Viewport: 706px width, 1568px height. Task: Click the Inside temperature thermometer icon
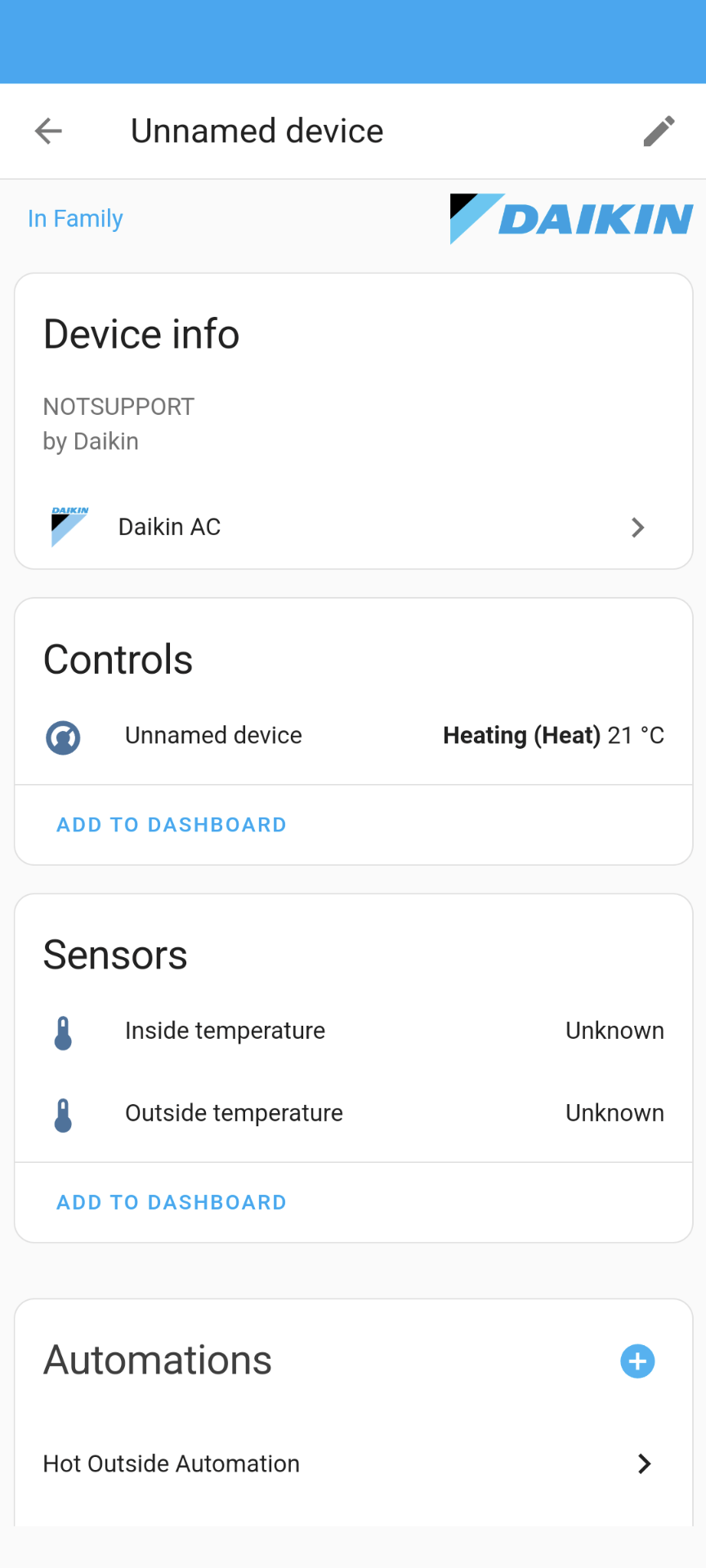coord(63,1031)
